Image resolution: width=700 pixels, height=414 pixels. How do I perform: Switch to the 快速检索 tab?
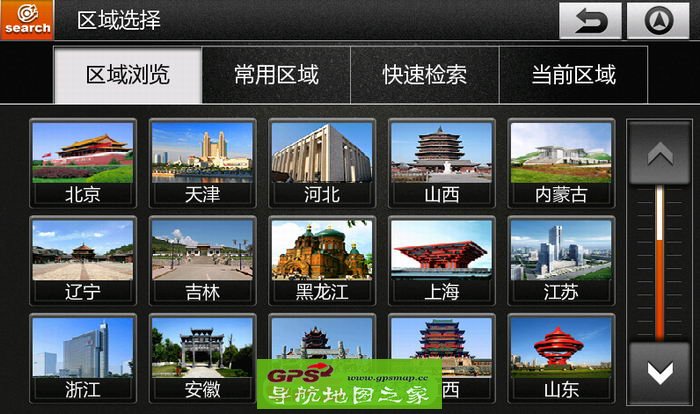(424, 75)
